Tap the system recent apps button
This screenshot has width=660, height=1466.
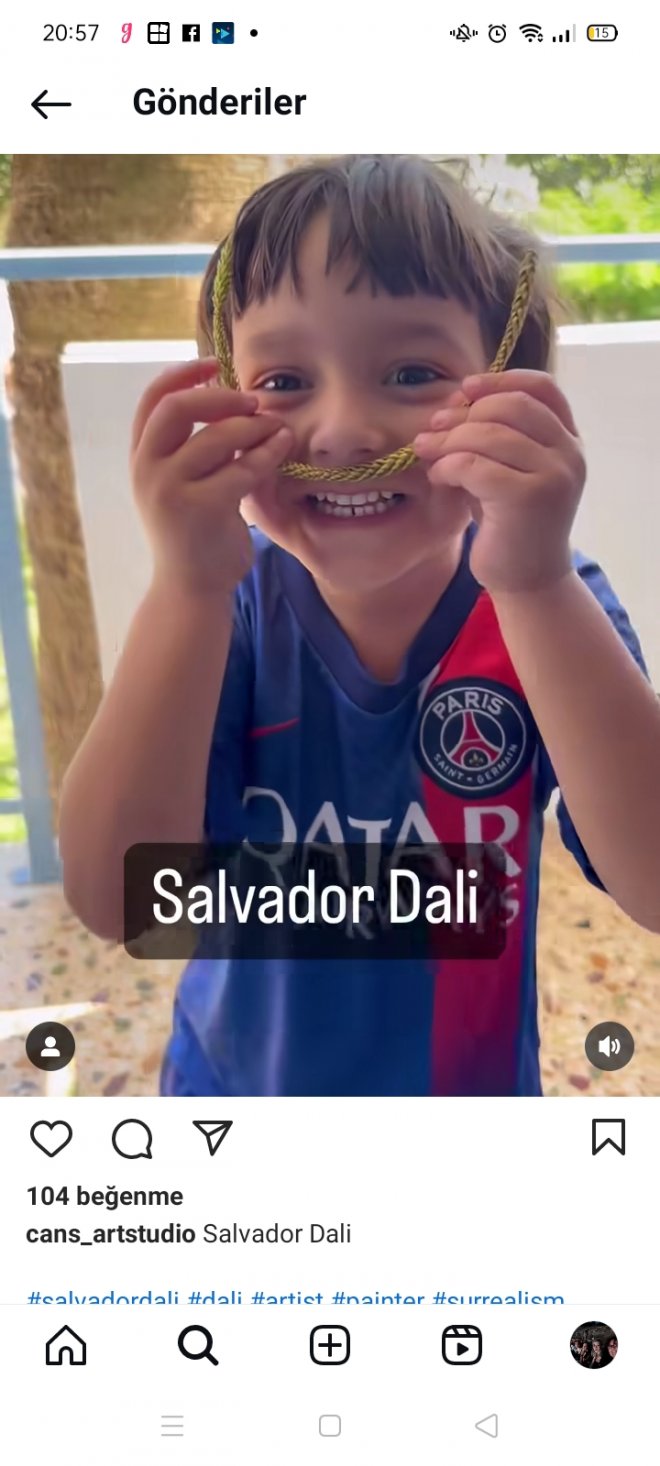[x=172, y=1426]
